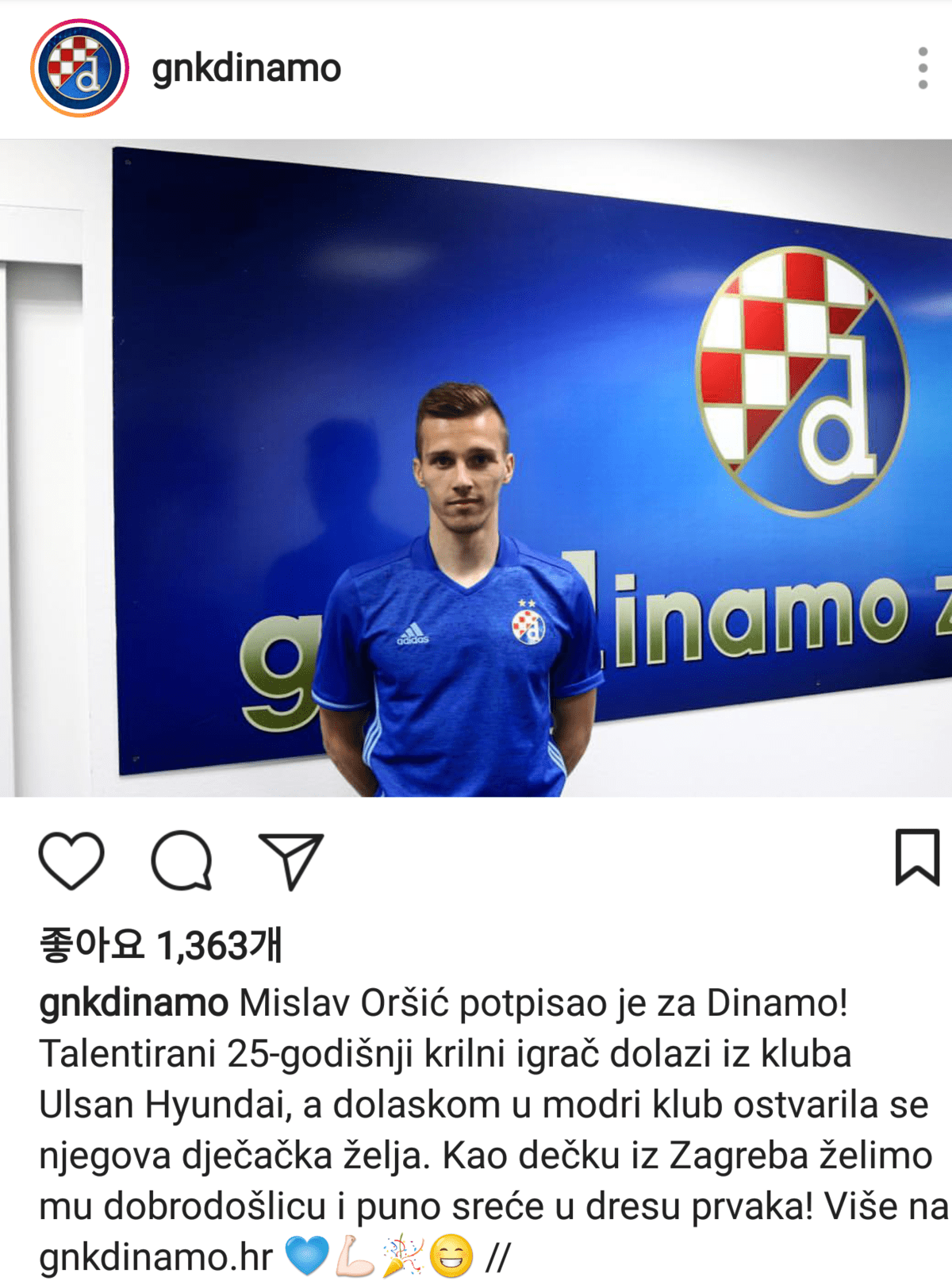This screenshot has width=952, height=1281.
Task: Open comments on this post
Action: click(182, 860)
